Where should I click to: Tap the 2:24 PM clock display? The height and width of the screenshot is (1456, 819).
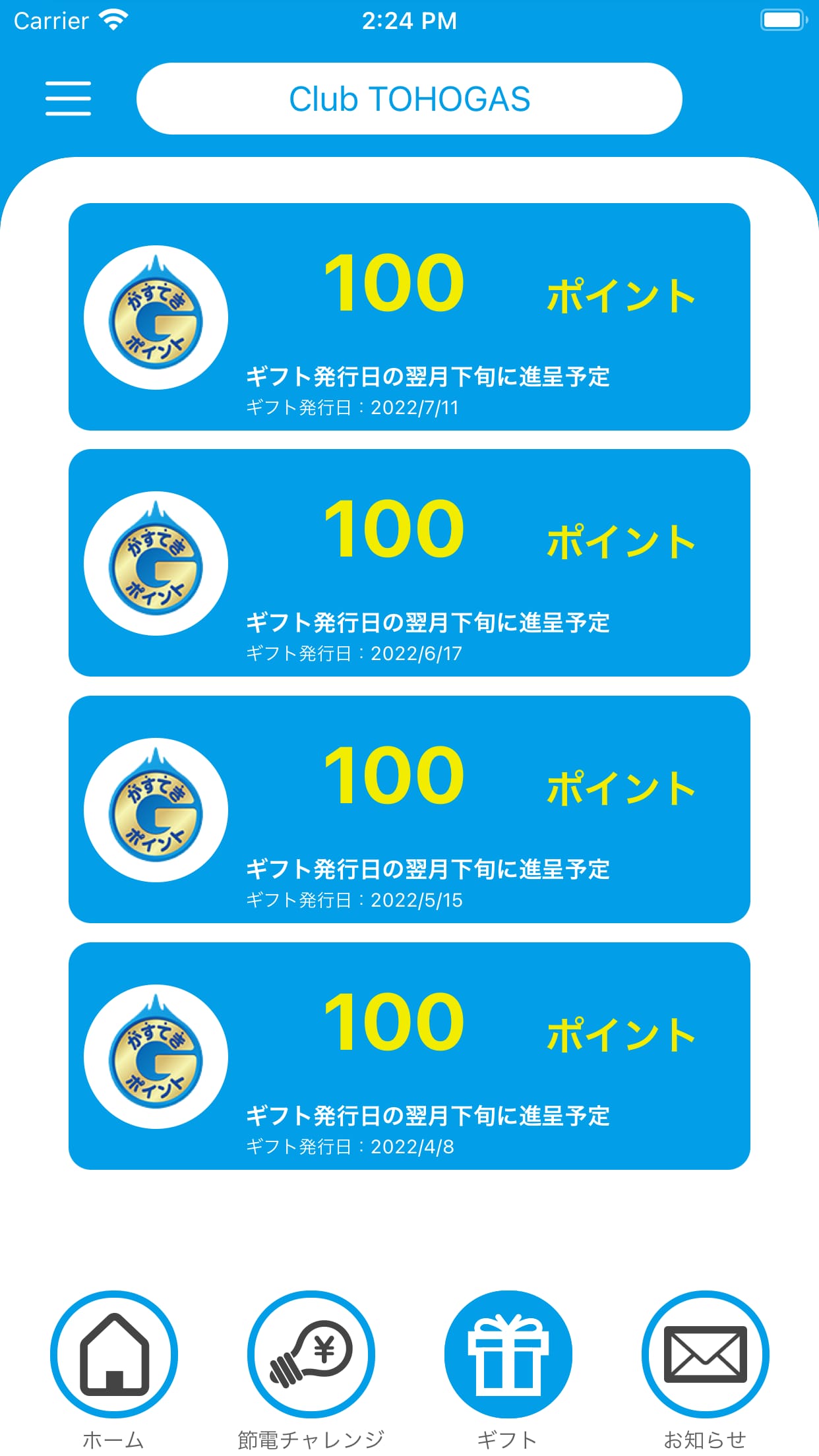409,20
